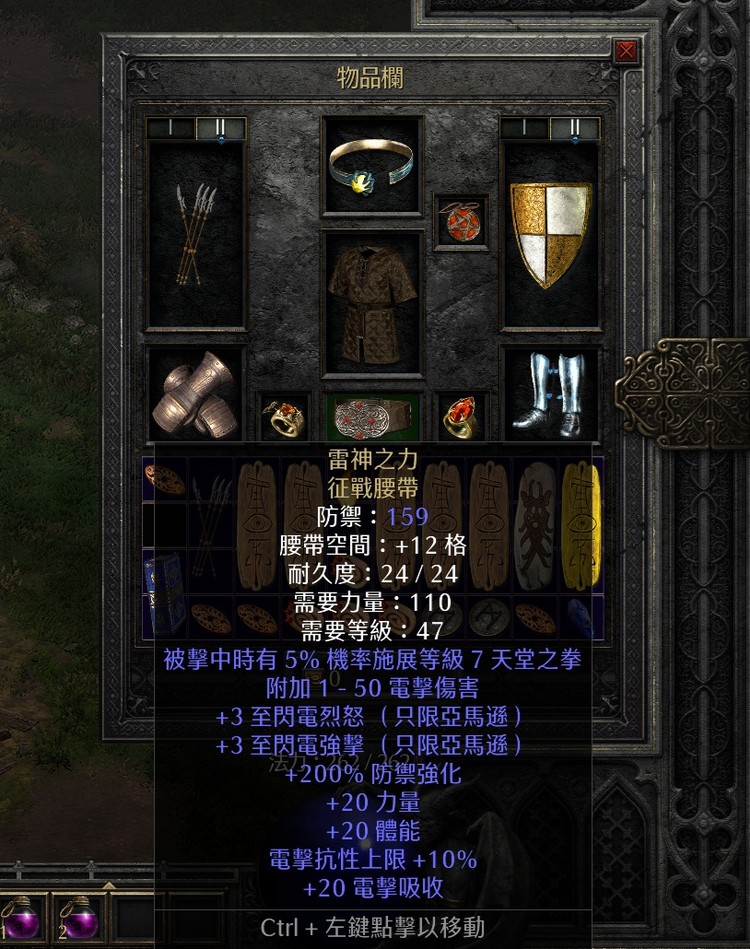Switch right shield slot to set I
750x949 pixels.
tap(525, 128)
